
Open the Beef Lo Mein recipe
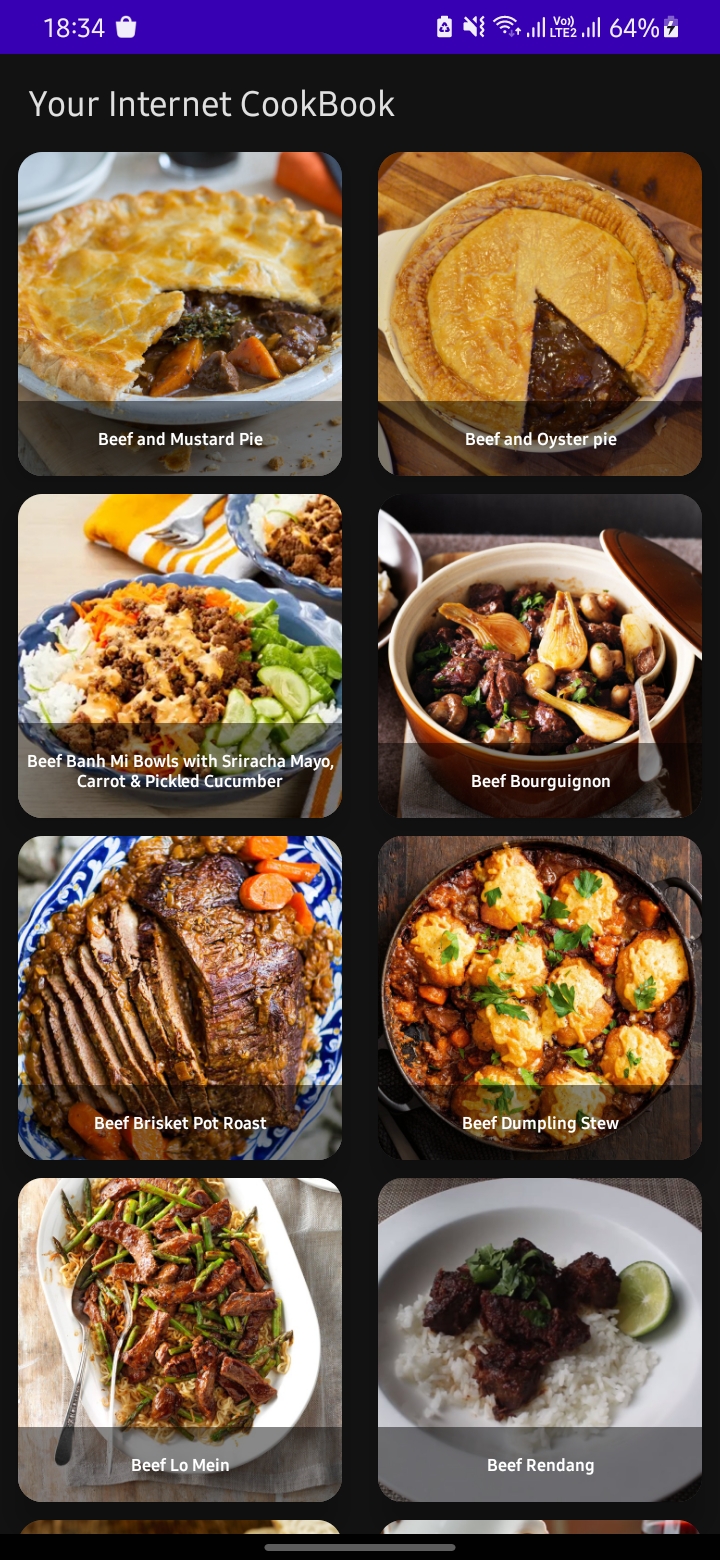pos(180,1339)
